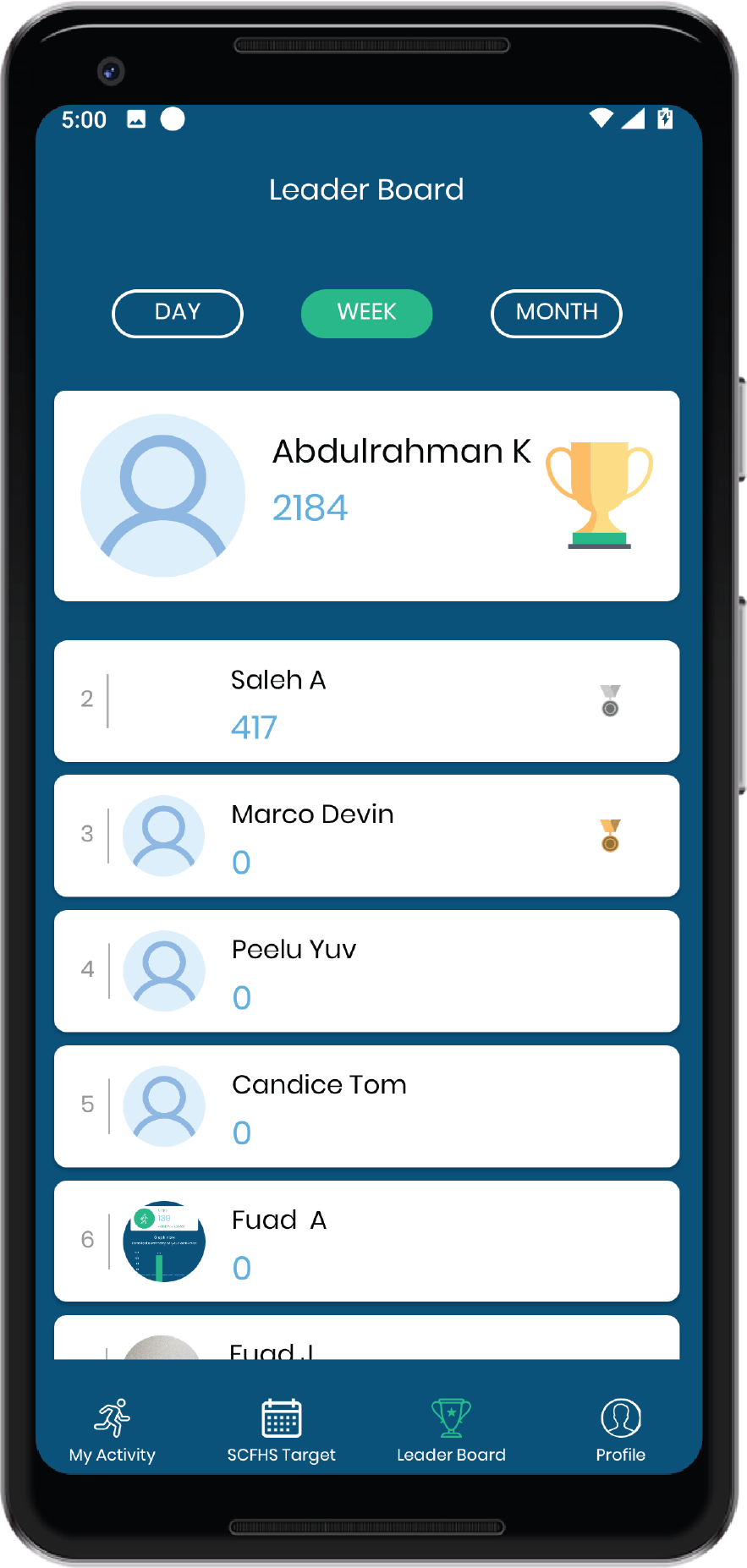Open the SCFHS Target tab
Screen dimensions: 747x1568
click(282, 1430)
